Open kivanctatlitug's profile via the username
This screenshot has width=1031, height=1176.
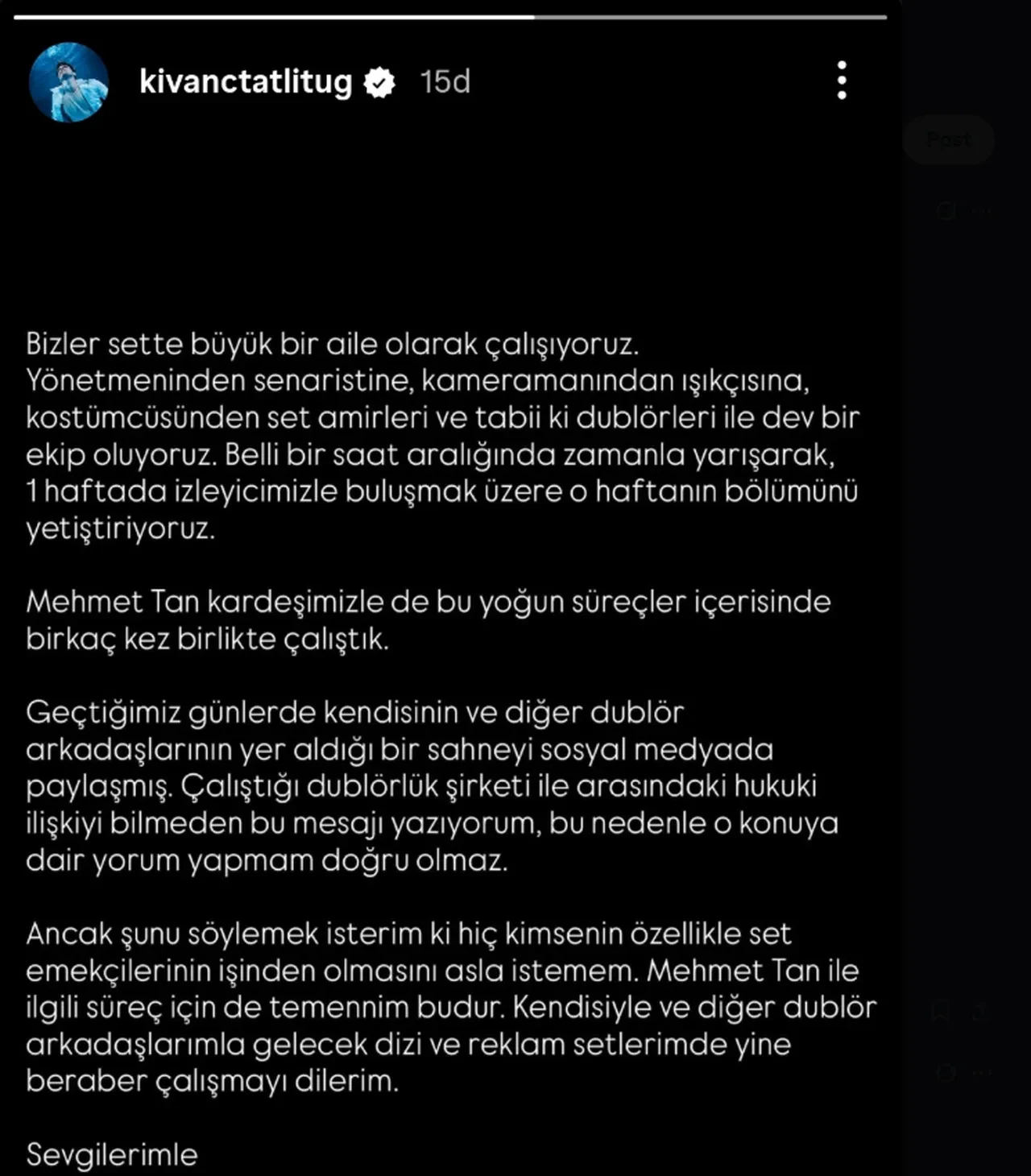(x=245, y=81)
